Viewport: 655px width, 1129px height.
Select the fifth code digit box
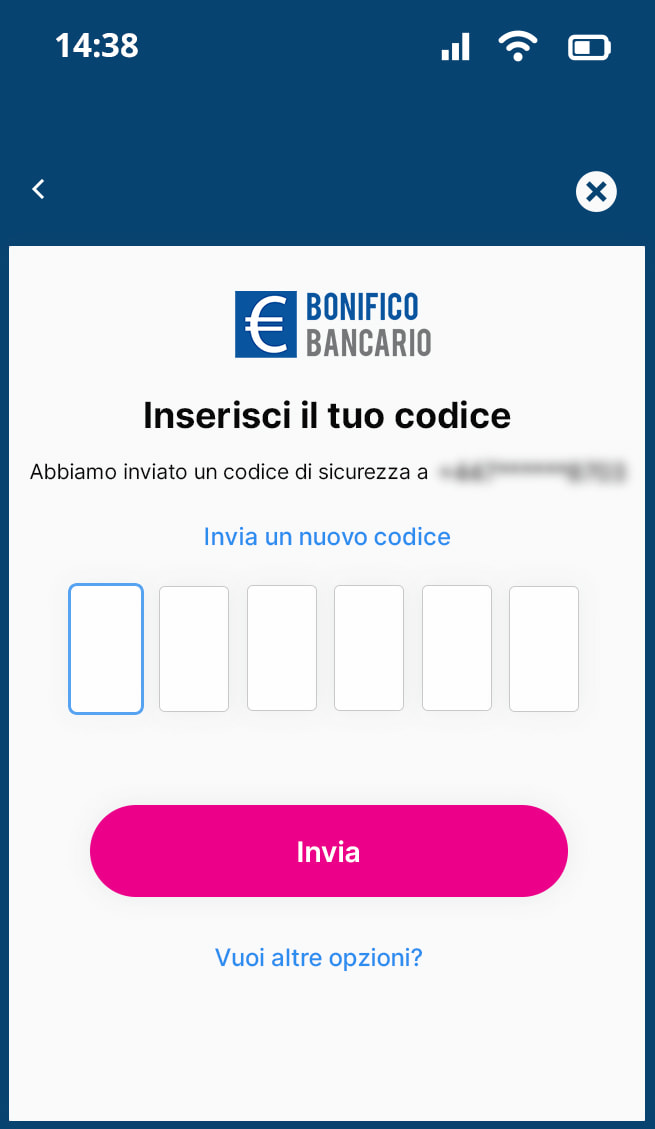[x=456, y=649]
